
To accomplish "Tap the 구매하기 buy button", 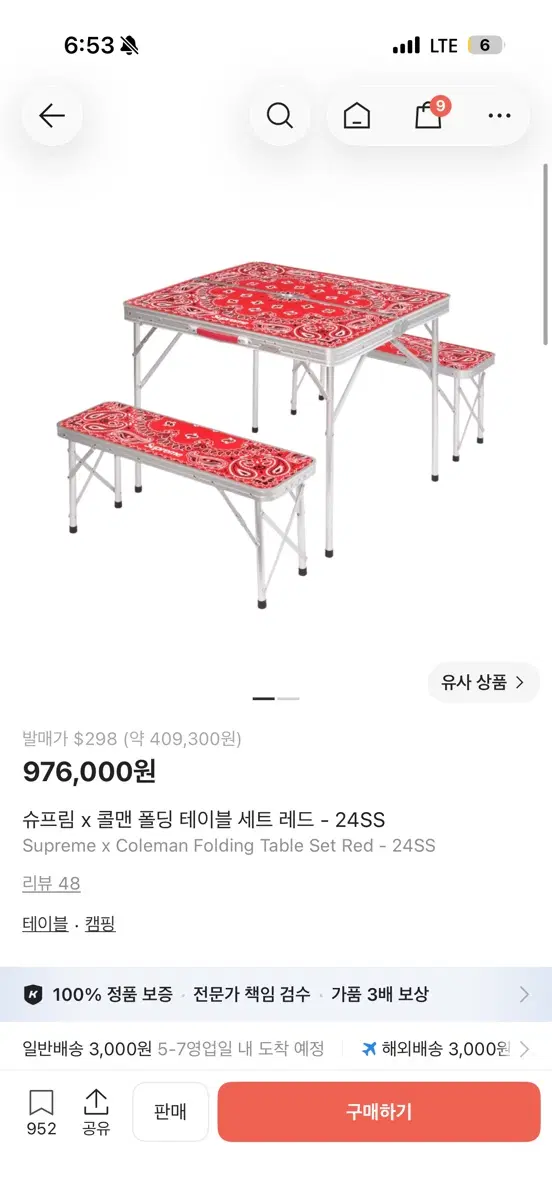I will [379, 1112].
